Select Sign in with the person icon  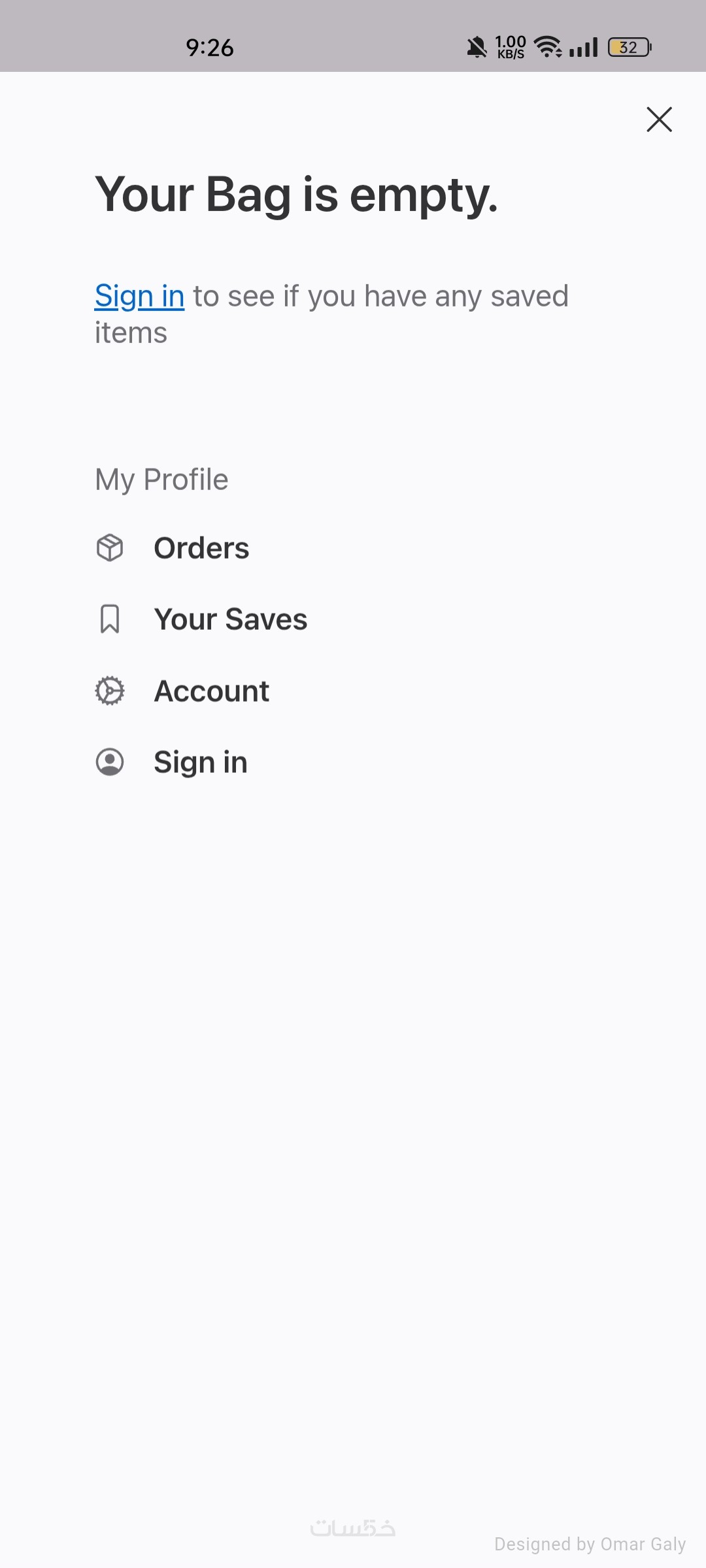click(200, 762)
